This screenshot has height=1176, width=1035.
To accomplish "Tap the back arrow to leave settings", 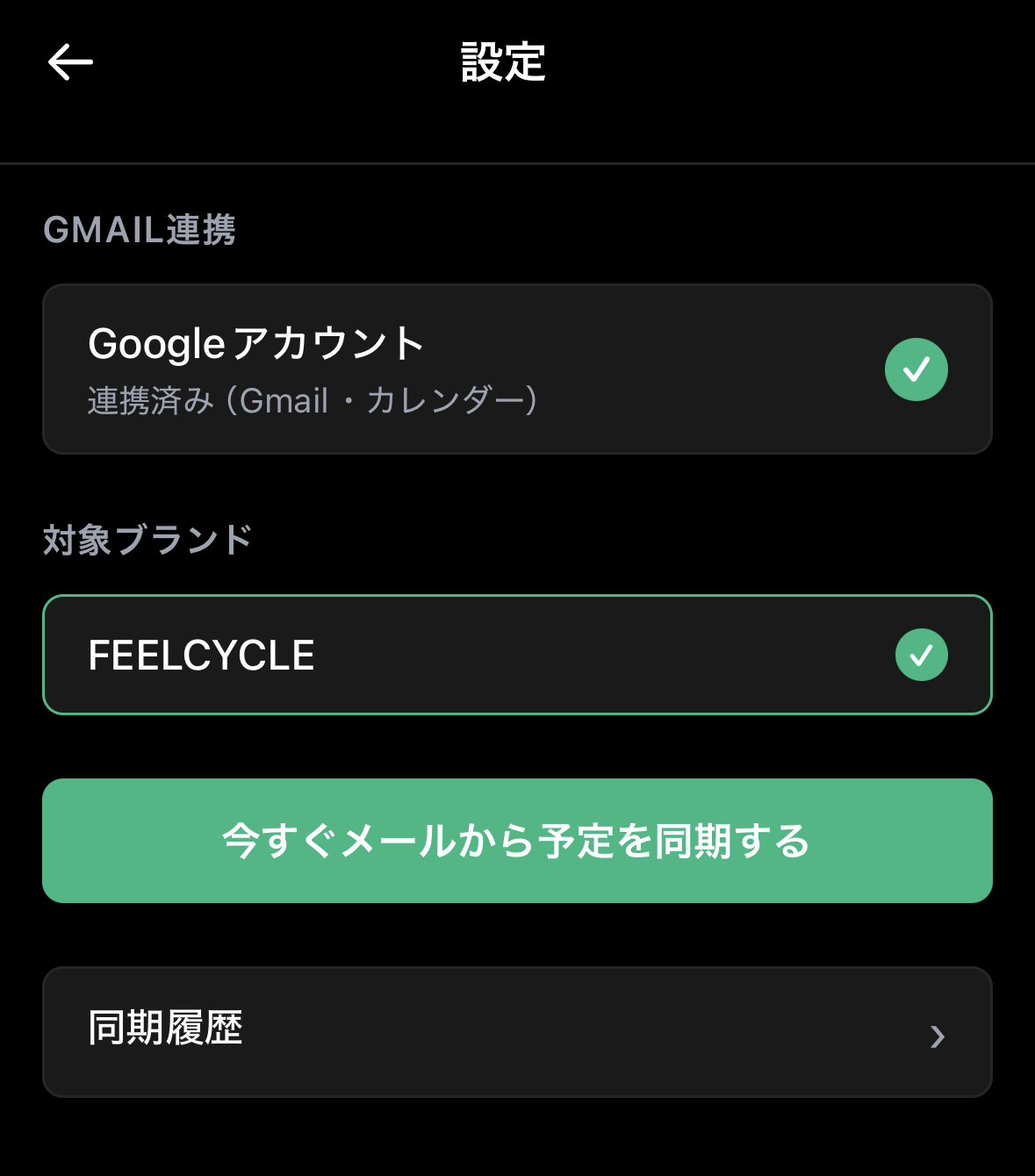I will click(x=69, y=61).
